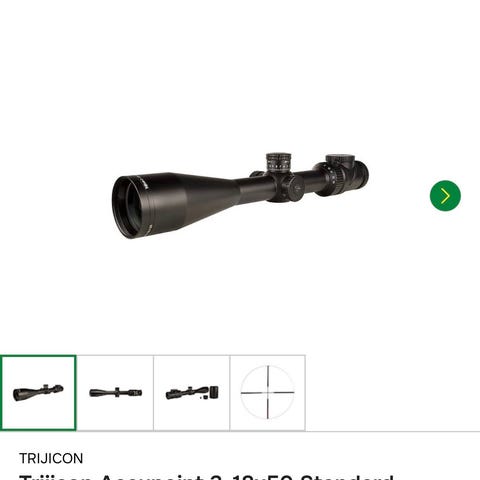The image size is (480, 480).
Task: Open the main scope product image
Action: coord(240,196)
